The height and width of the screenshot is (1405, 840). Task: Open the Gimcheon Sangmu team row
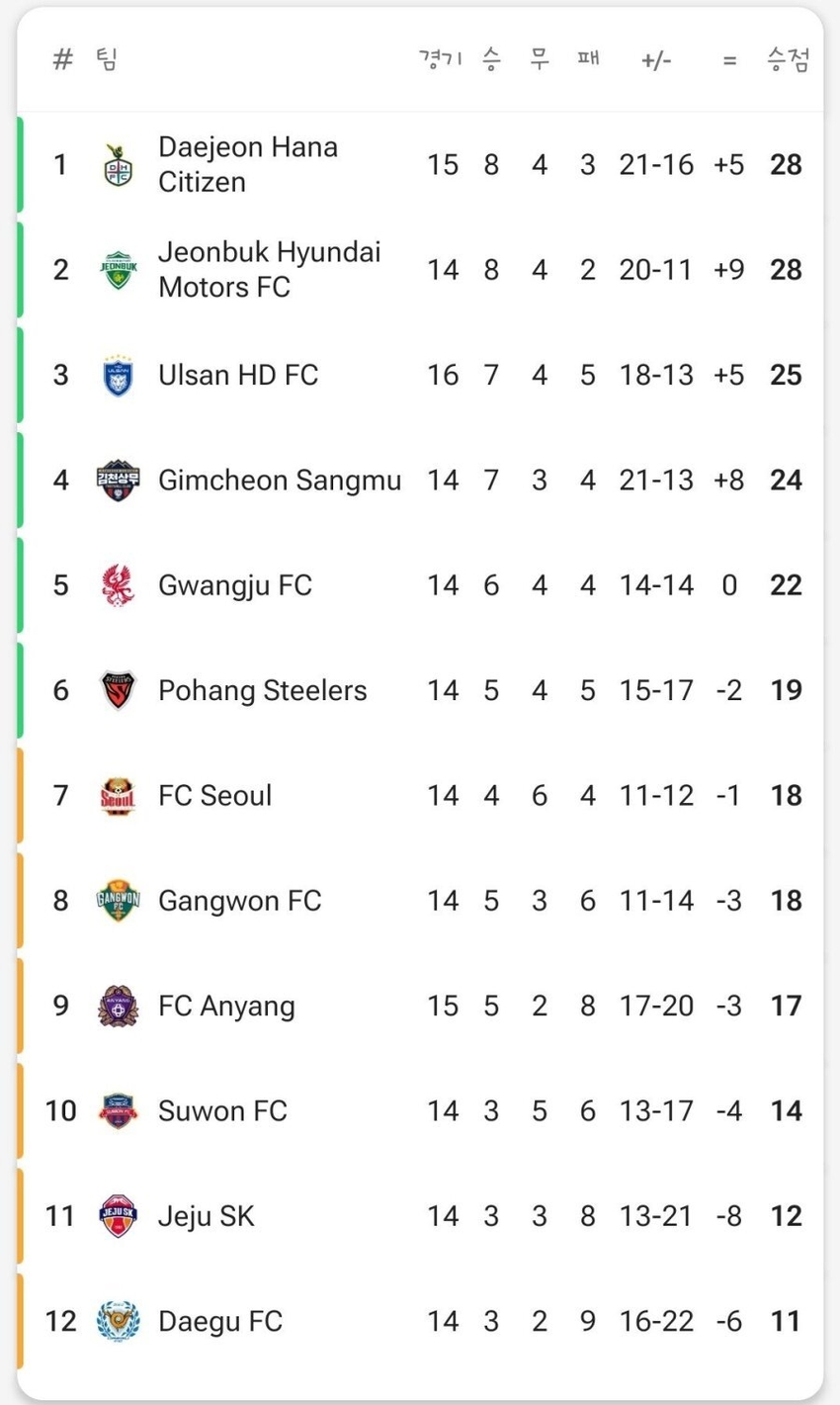pos(420,480)
